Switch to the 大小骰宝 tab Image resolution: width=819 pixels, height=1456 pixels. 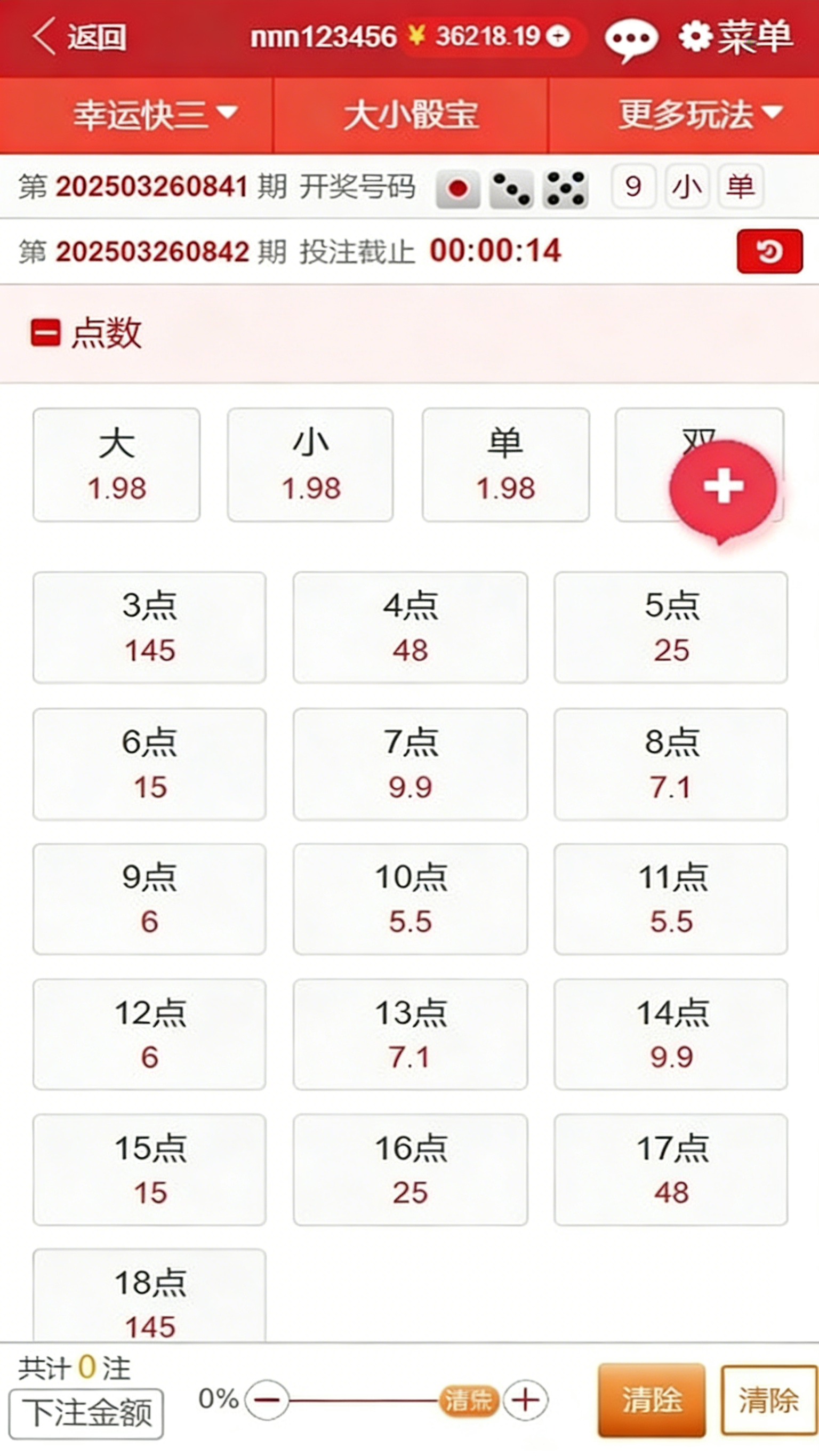(x=411, y=115)
